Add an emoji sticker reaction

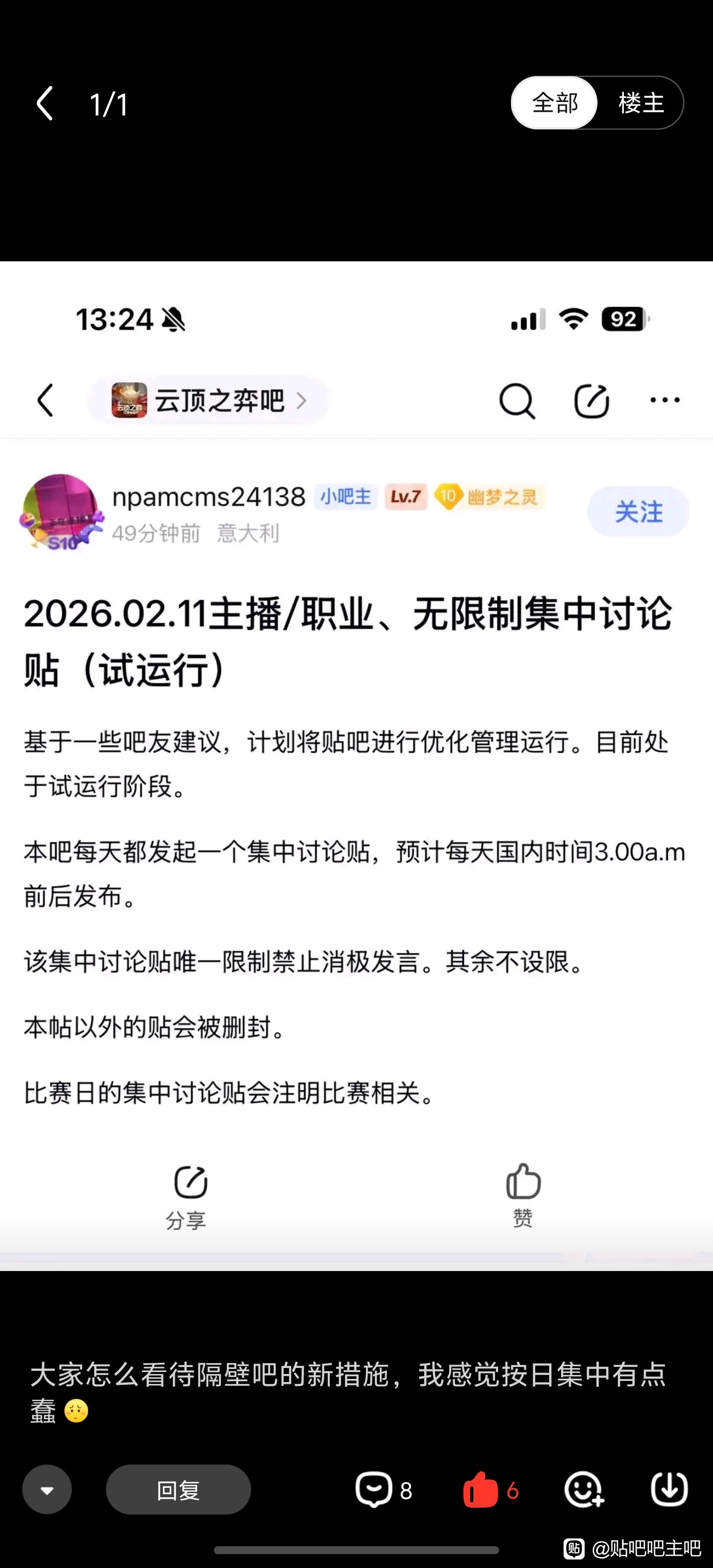584,1489
